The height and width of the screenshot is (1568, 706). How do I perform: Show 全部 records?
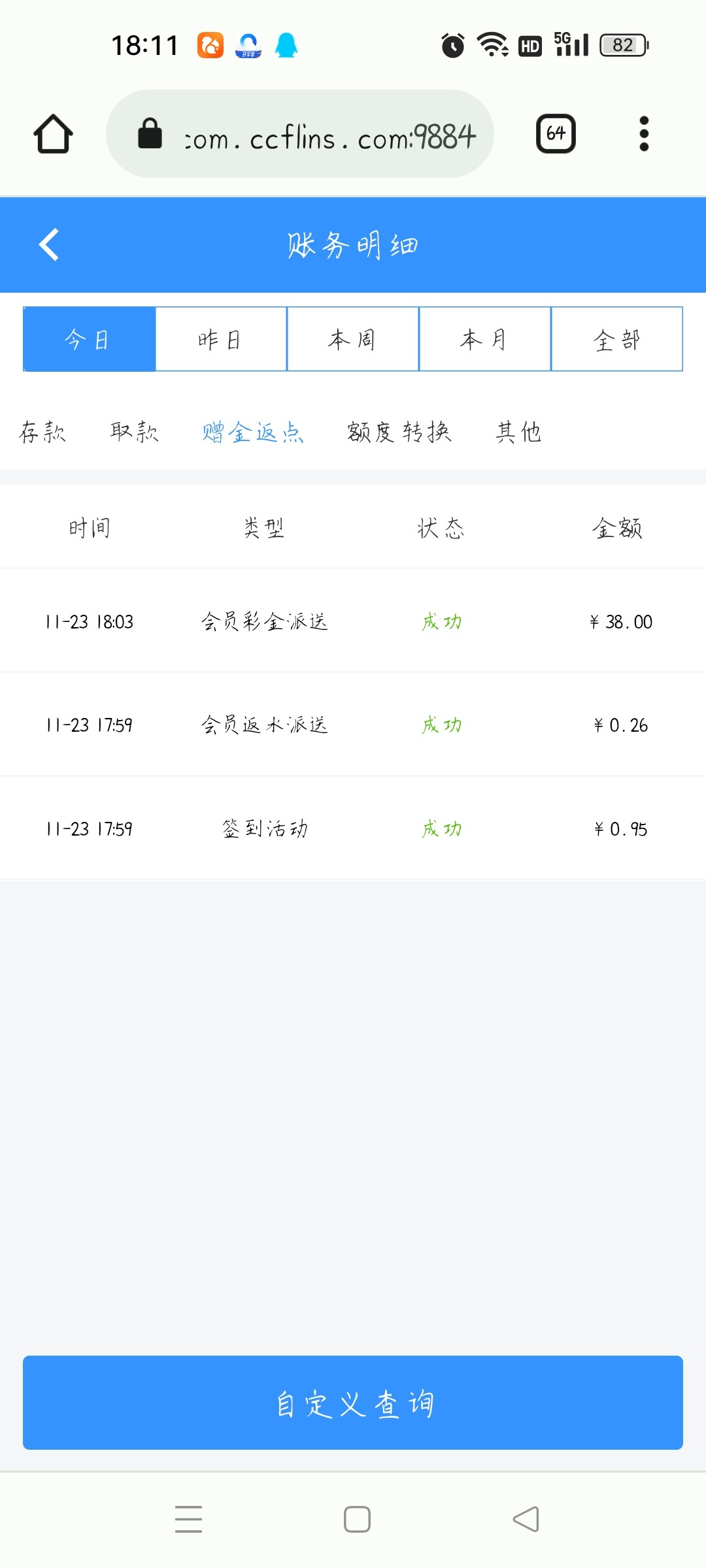(617, 339)
